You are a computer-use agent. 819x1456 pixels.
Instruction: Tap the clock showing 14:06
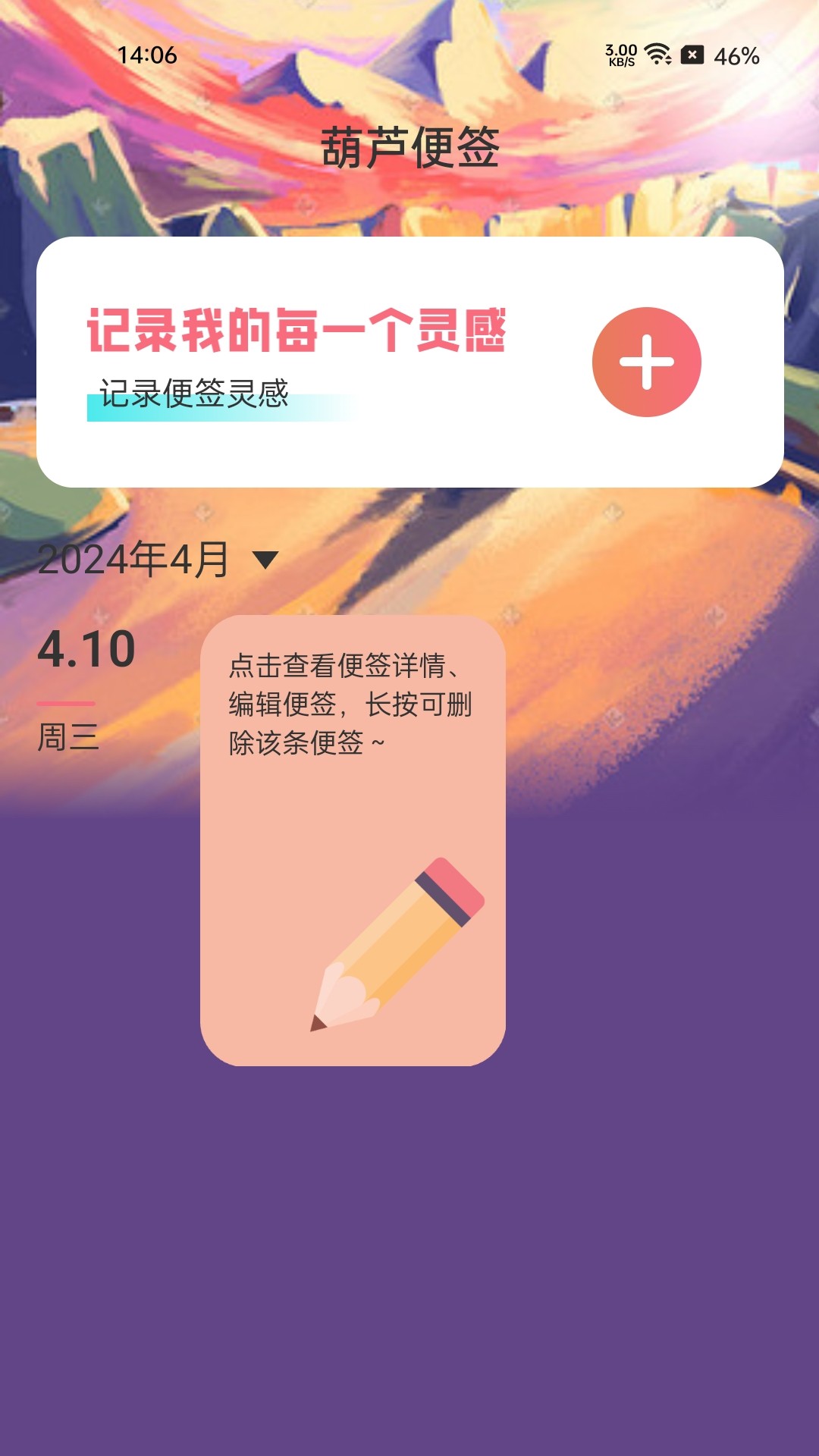tap(146, 55)
